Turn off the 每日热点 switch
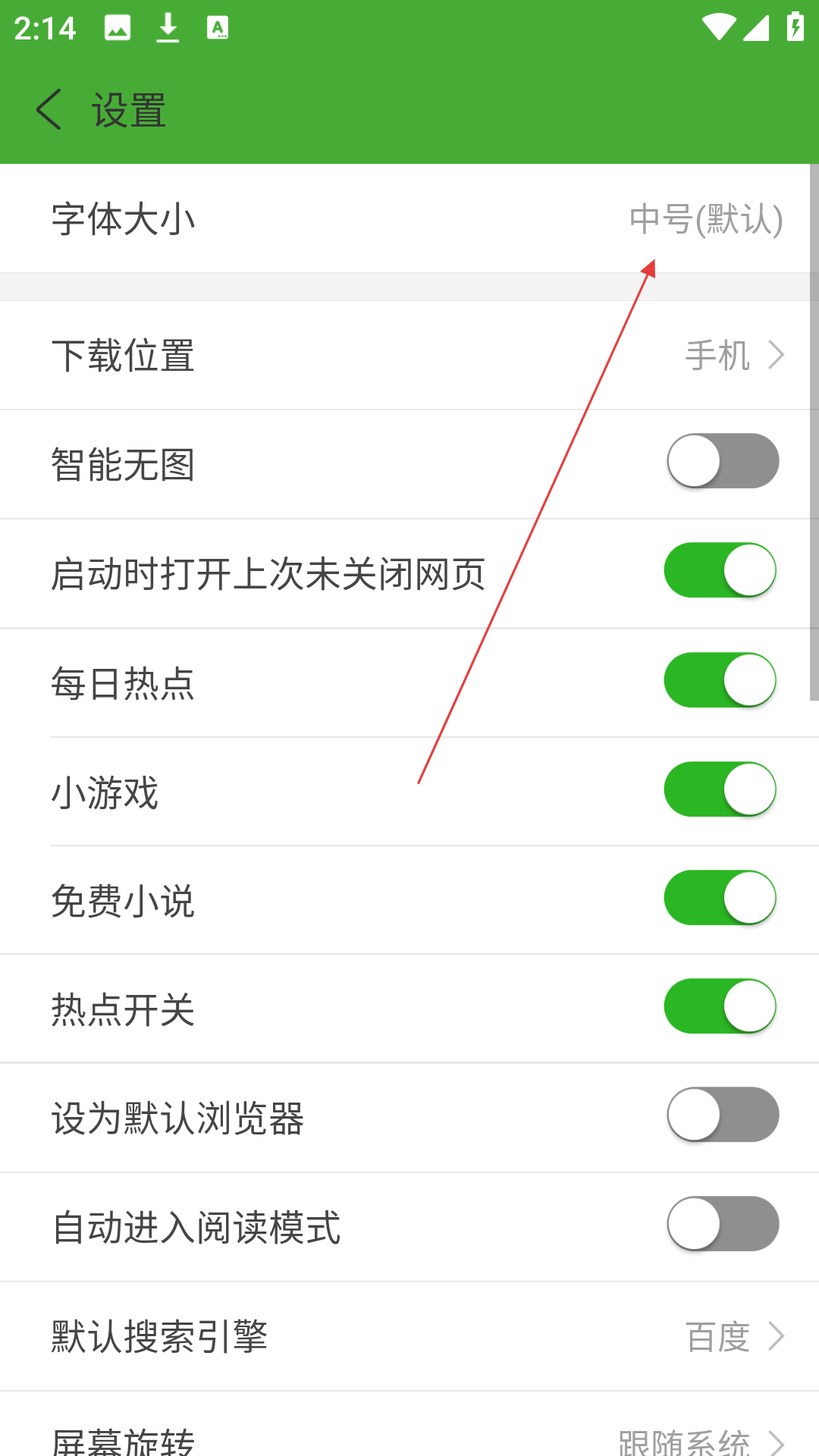Viewport: 819px width, 1456px height. [x=720, y=680]
